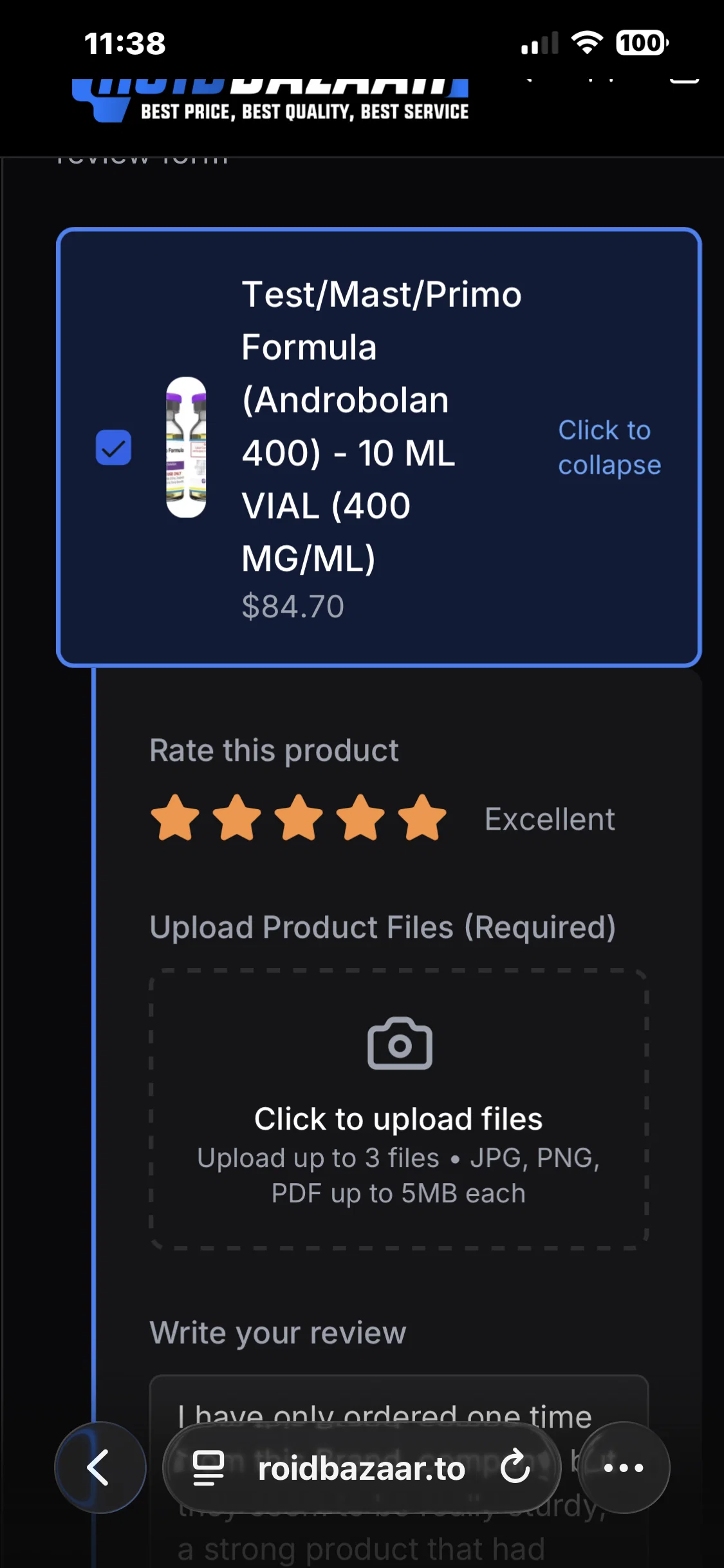Select the fifth rating star
This screenshot has width=724, height=1568.
tap(422, 818)
